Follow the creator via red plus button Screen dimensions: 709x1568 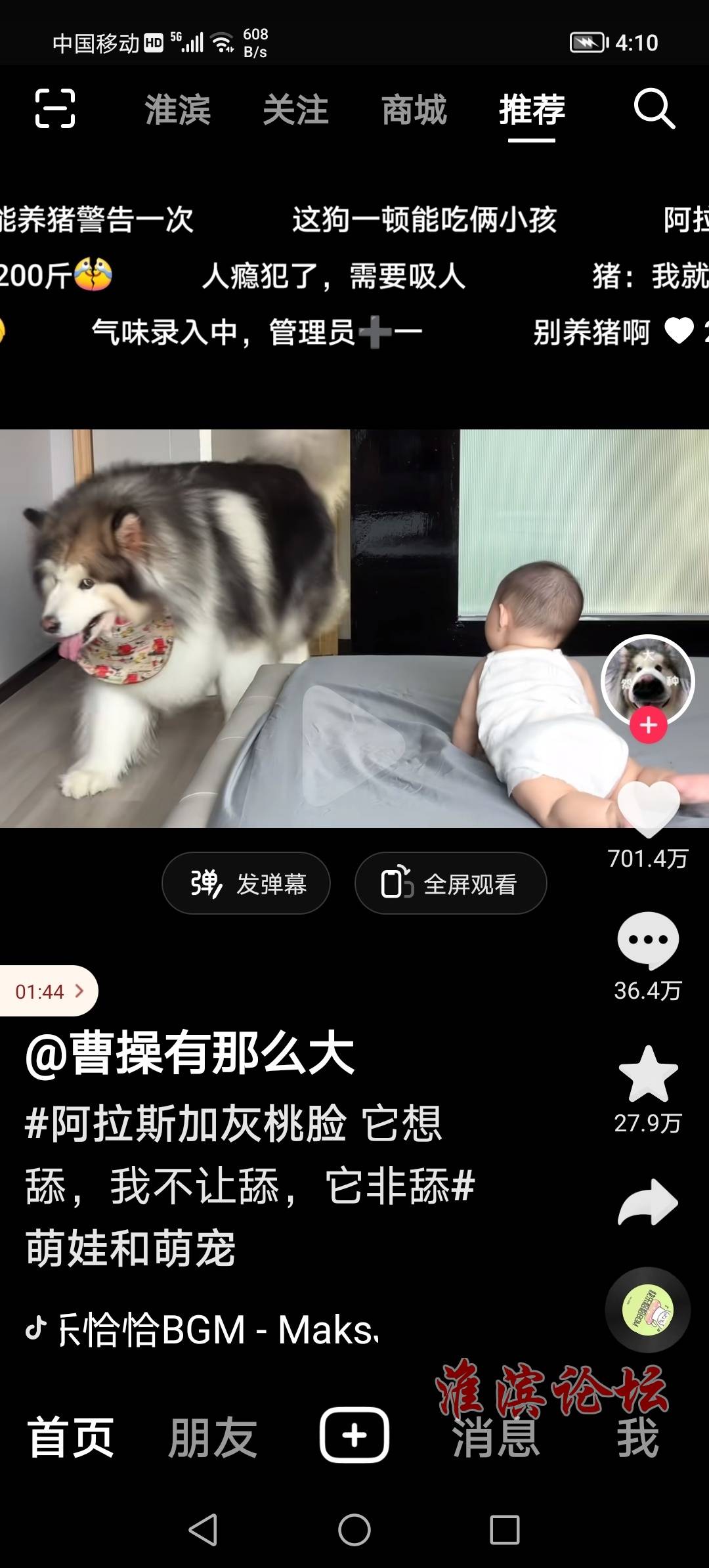tap(649, 726)
